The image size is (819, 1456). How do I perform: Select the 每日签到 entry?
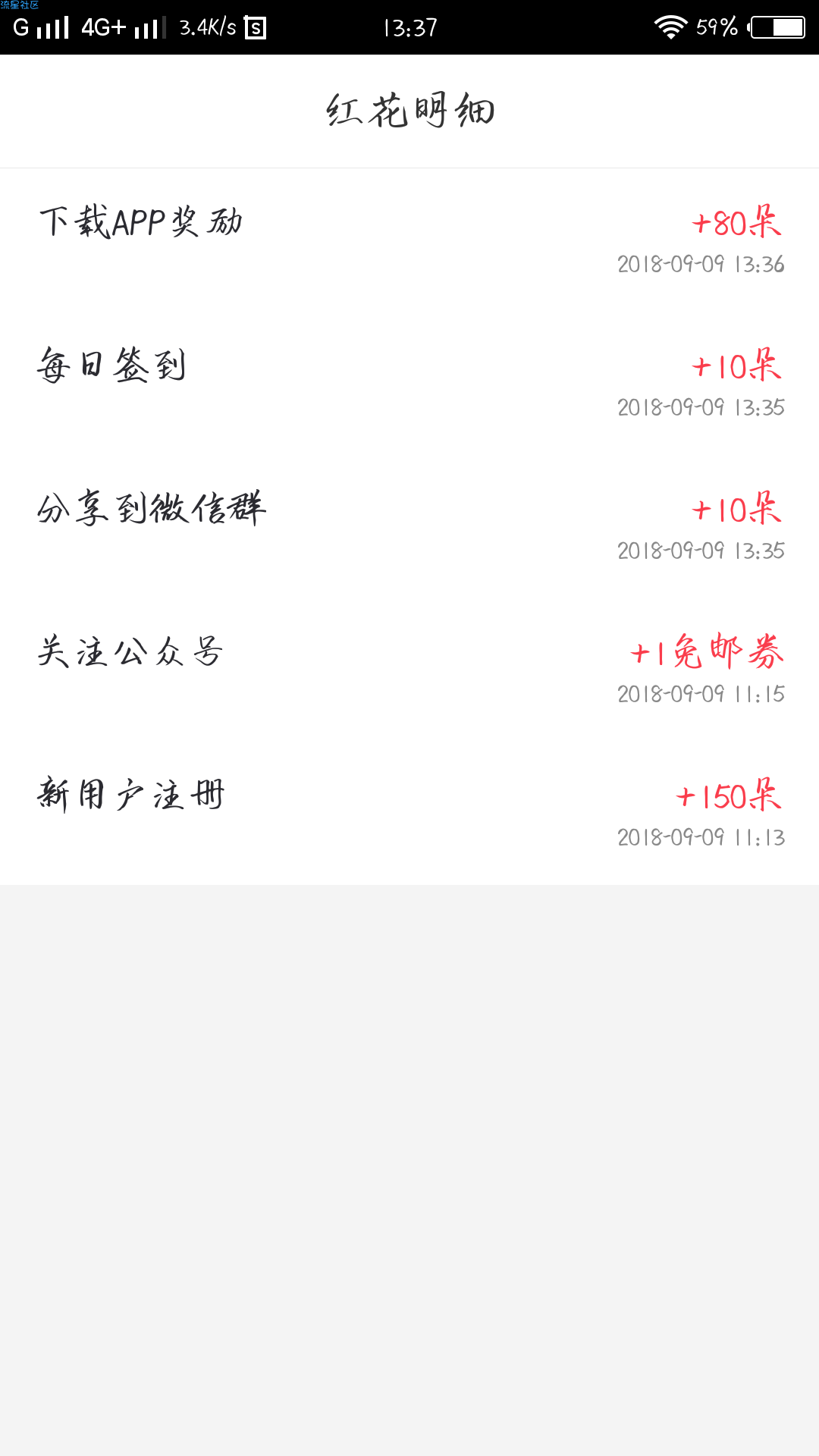[409, 383]
